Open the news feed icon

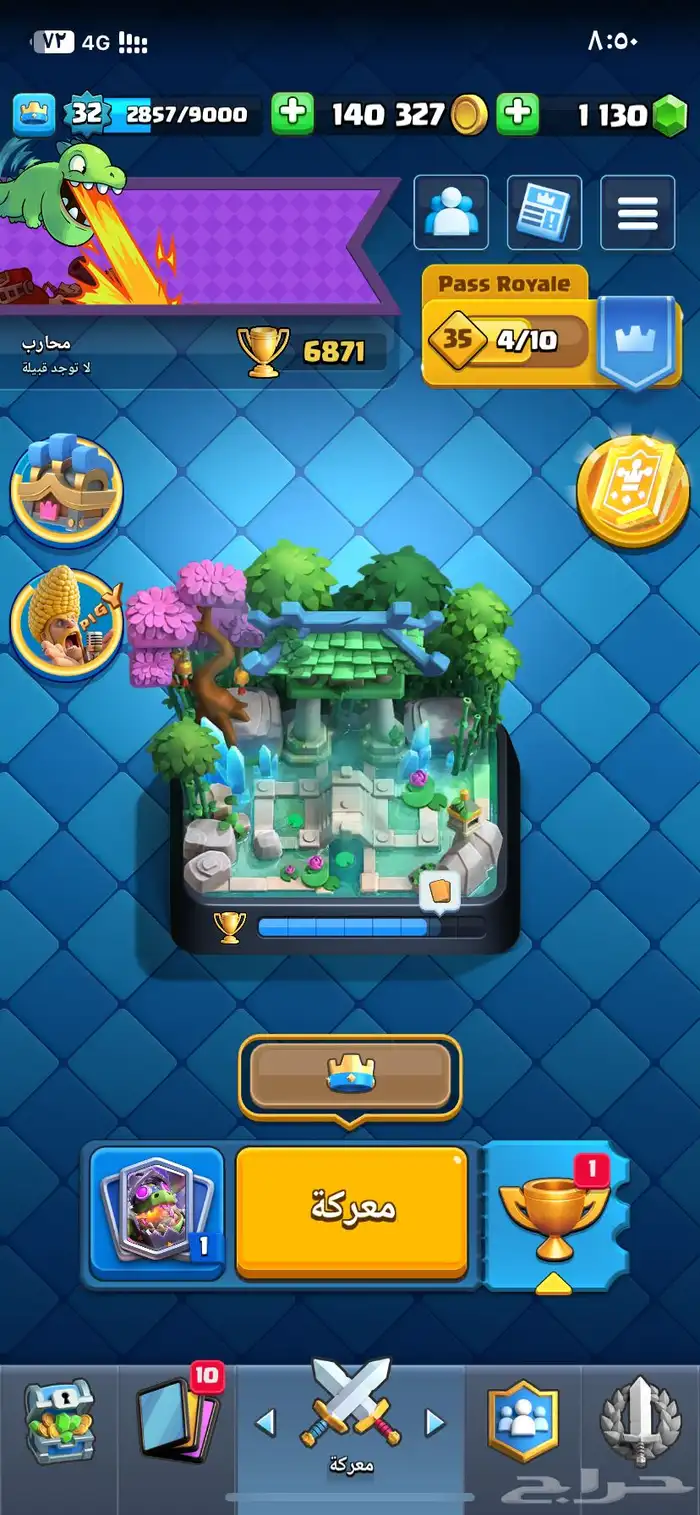click(544, 212)
